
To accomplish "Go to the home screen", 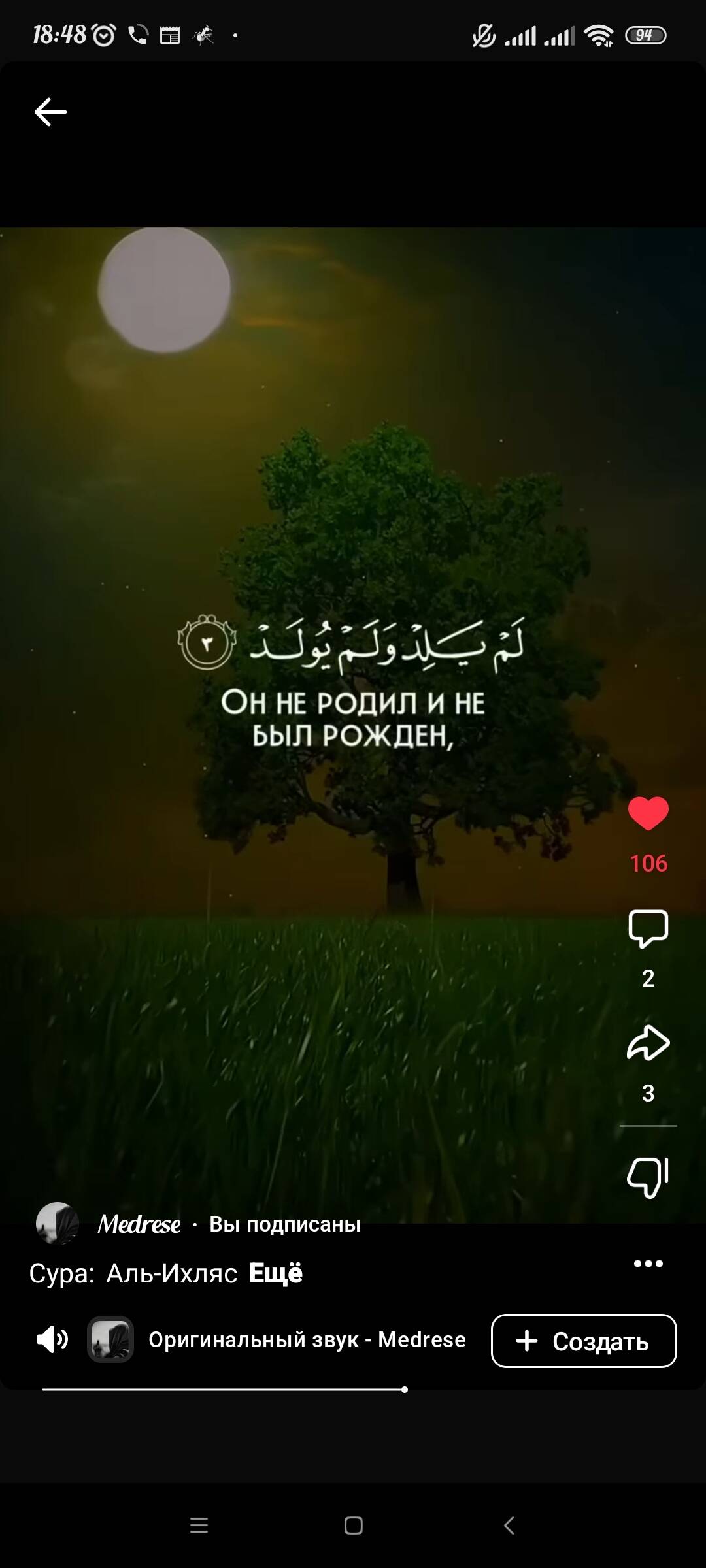I will tap(354, 1526).
